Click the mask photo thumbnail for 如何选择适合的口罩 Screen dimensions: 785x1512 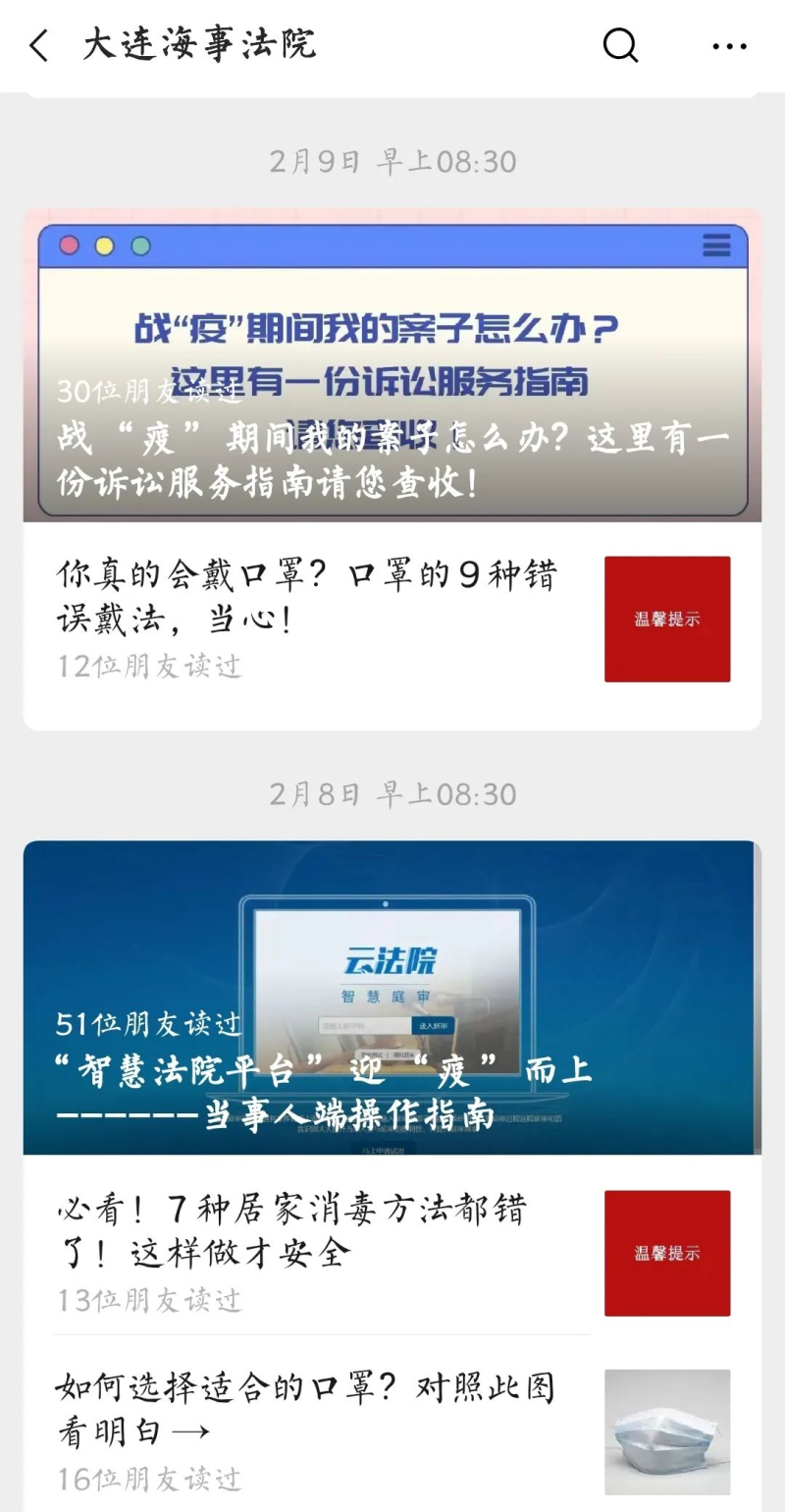coord(667,1432)
